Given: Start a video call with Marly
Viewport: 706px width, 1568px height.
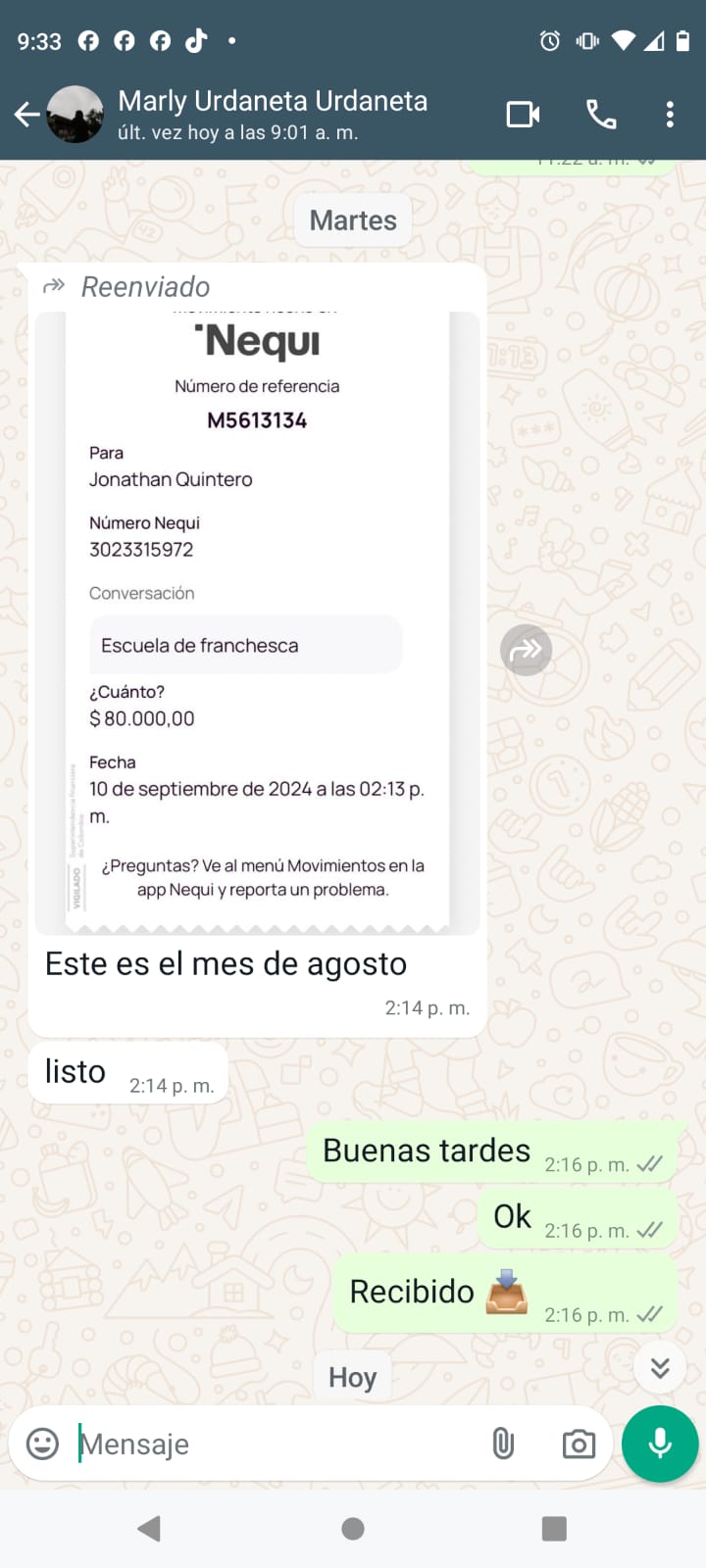Looking at the screenshot, I should click(x=523, y=115).
